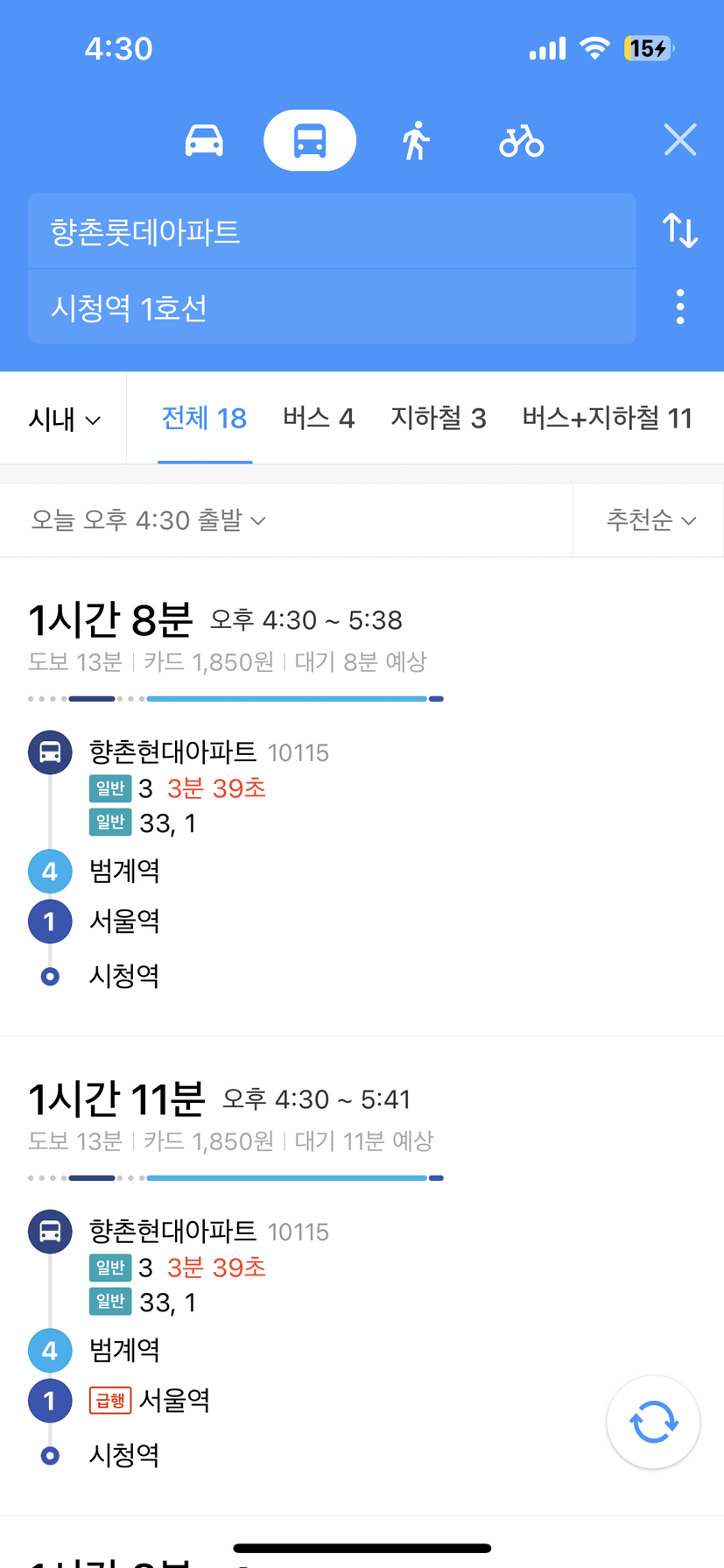
Task: Open the 추천순 sort order dropdown
Action: click(650, 520)
